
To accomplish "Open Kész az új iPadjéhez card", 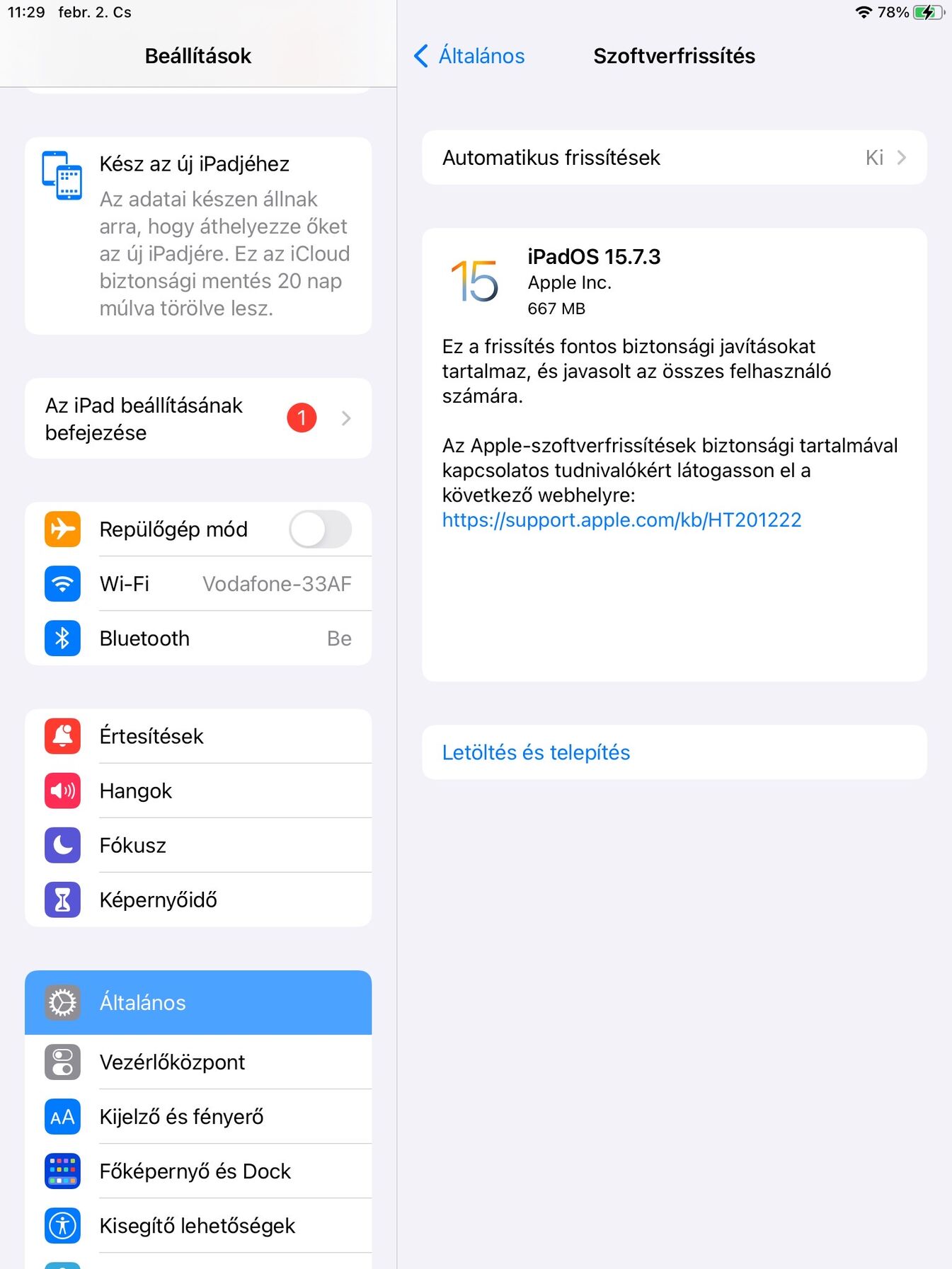I will click(198, 236).
